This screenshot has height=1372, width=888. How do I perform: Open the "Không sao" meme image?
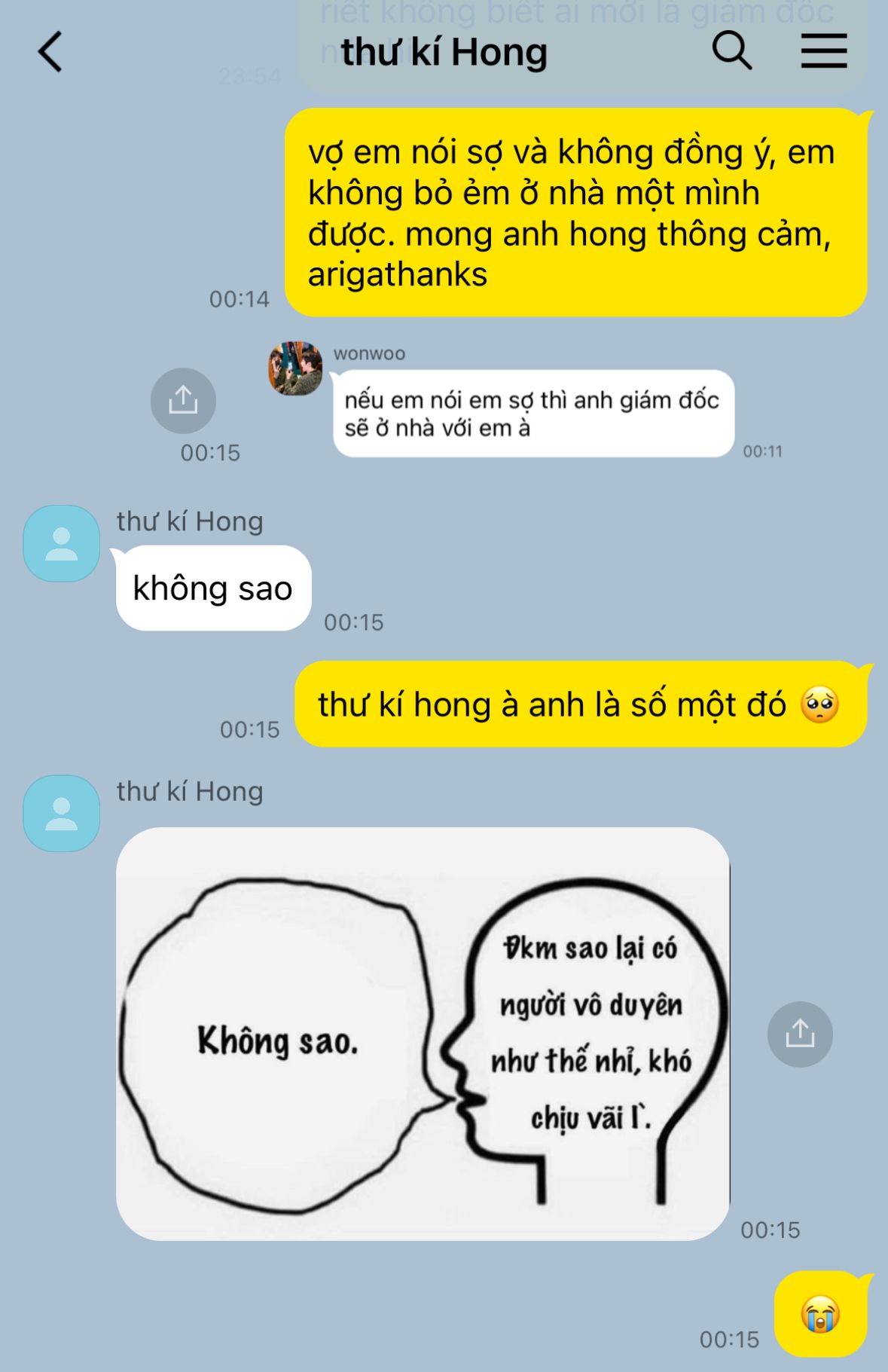[x=422, y=1034]
